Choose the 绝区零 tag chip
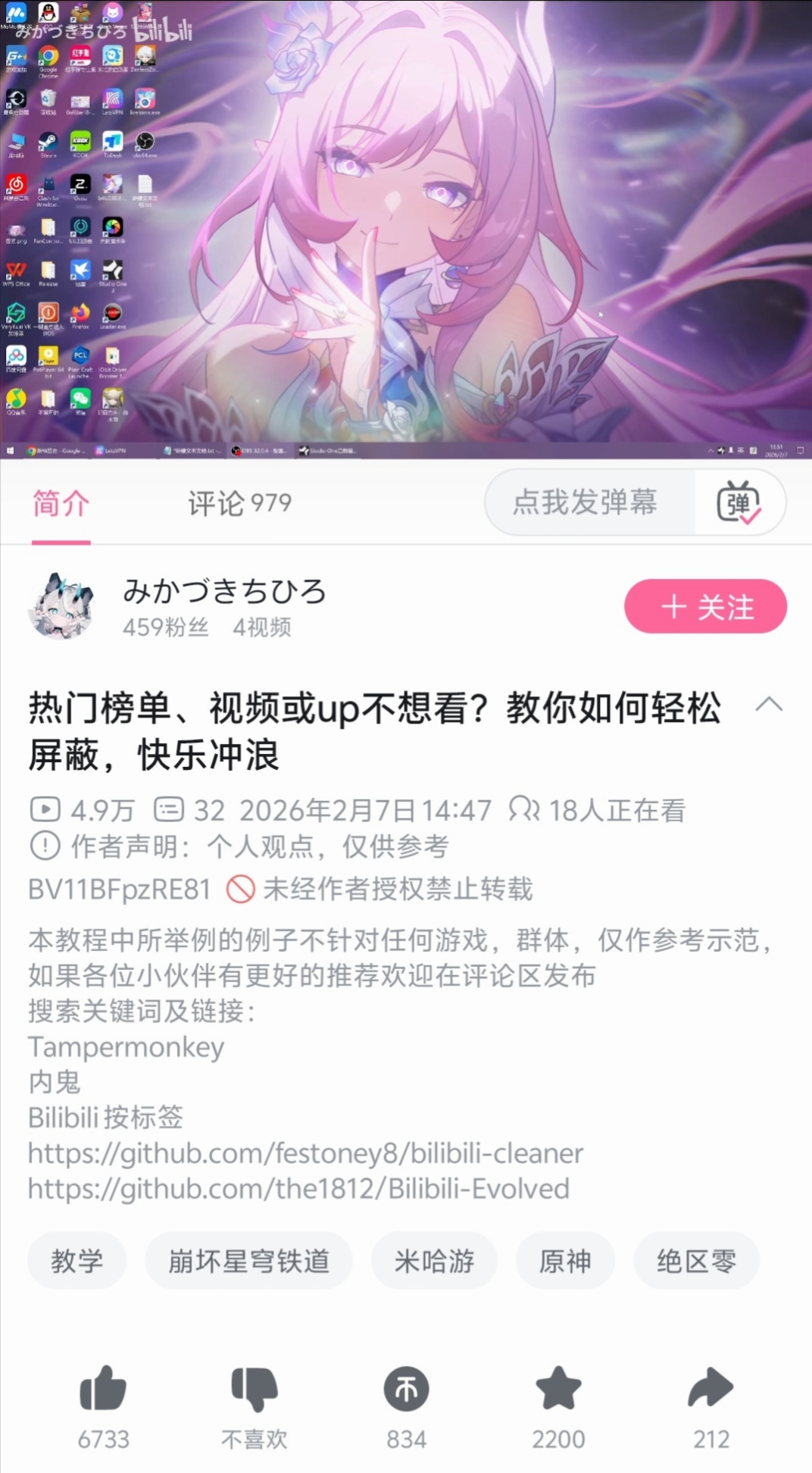 coord(696,1261)
